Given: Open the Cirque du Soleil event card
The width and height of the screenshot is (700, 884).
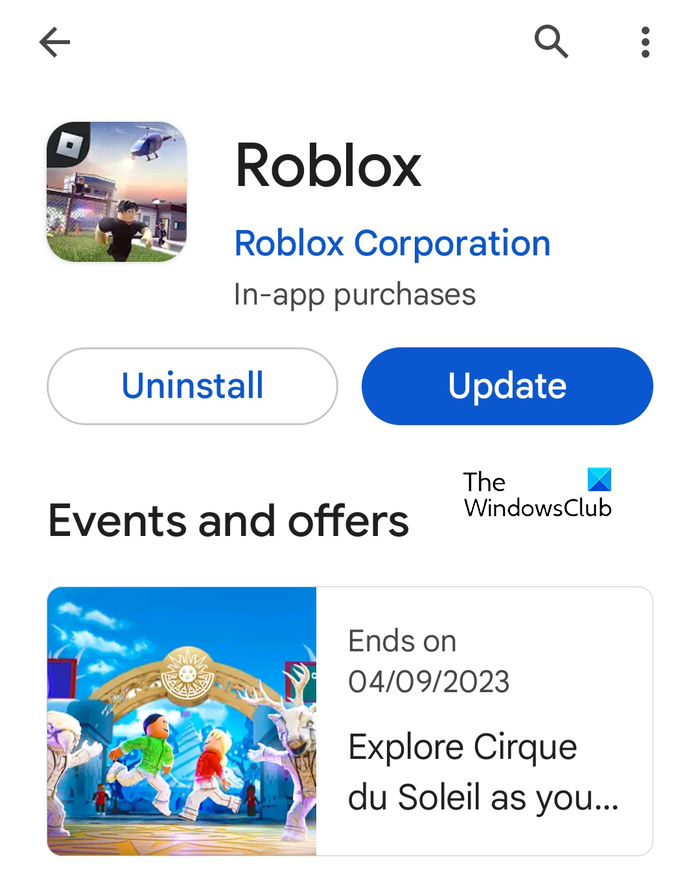Looking at the screenshot, I should click(x=350, y=721).
